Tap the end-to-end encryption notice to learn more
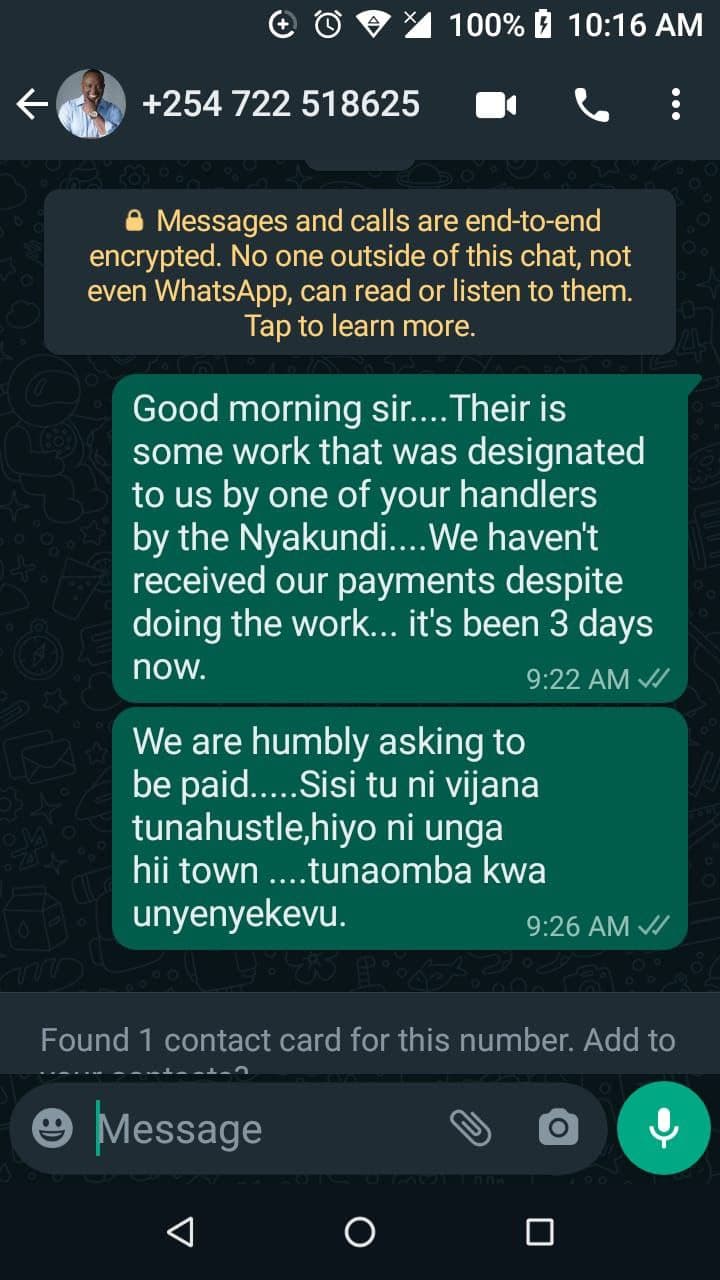The height and width of the screenshot is (1280, 720). click(x=360, y=272)
